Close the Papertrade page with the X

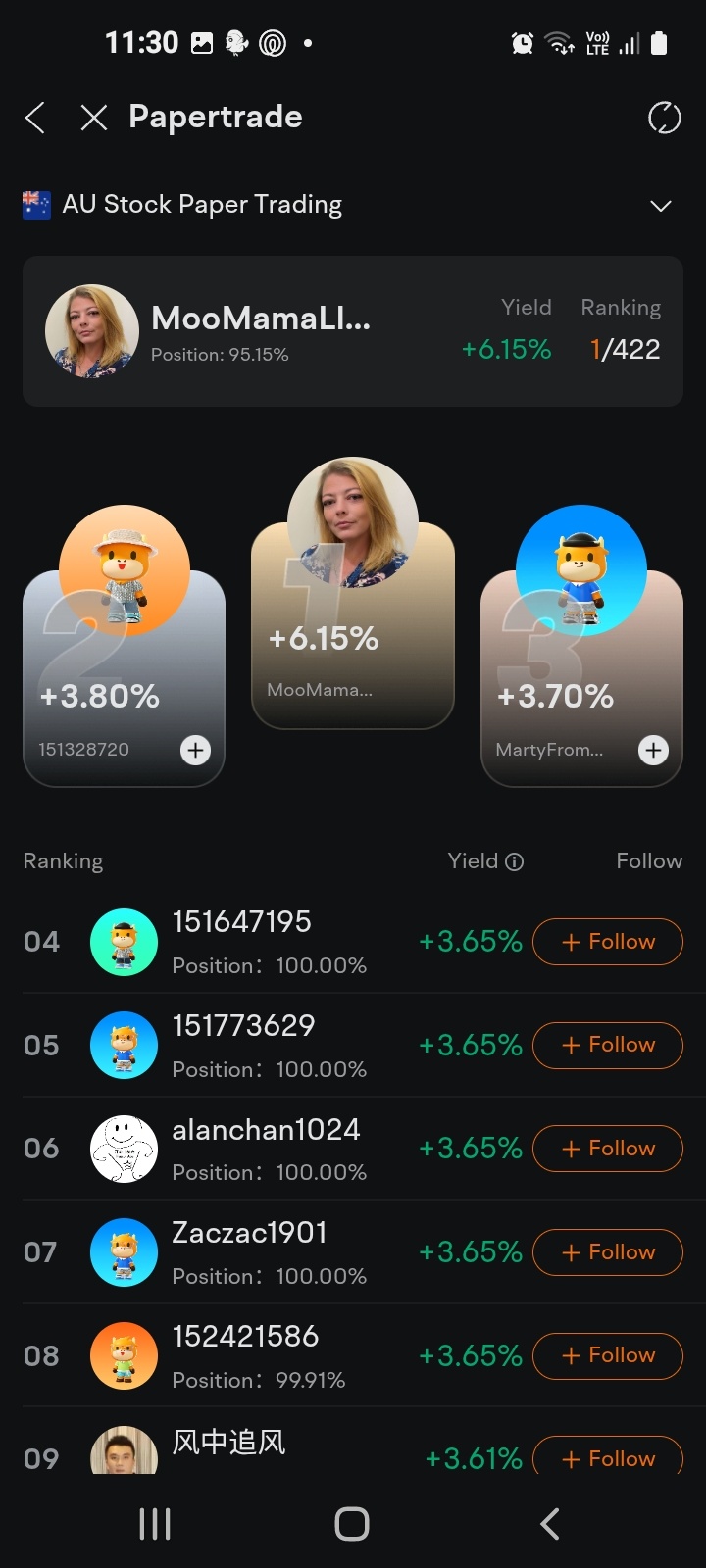[x=94, y=119]
